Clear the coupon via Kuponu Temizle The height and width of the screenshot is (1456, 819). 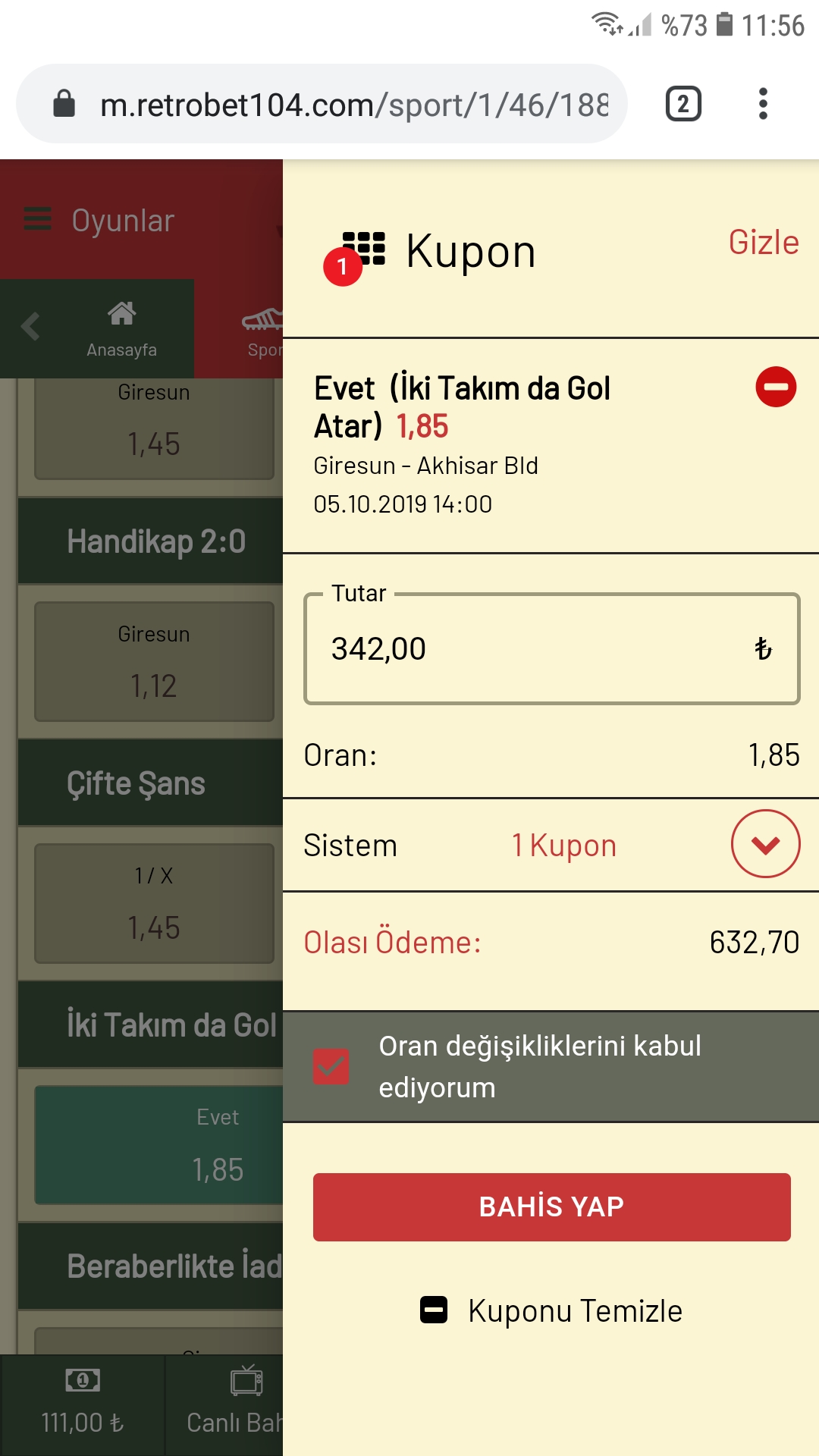coord(552,1310)
